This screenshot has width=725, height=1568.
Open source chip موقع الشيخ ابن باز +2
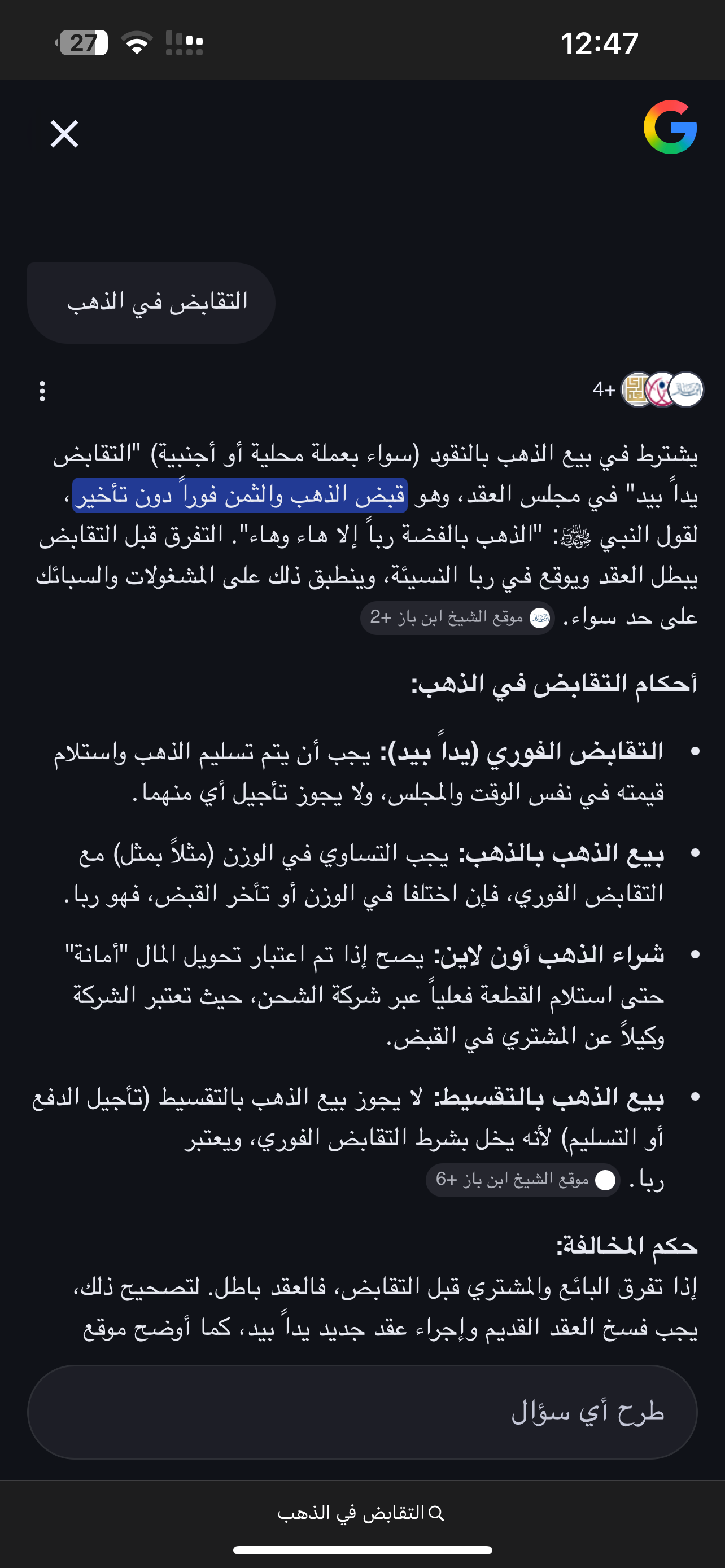tap(458, 618)
